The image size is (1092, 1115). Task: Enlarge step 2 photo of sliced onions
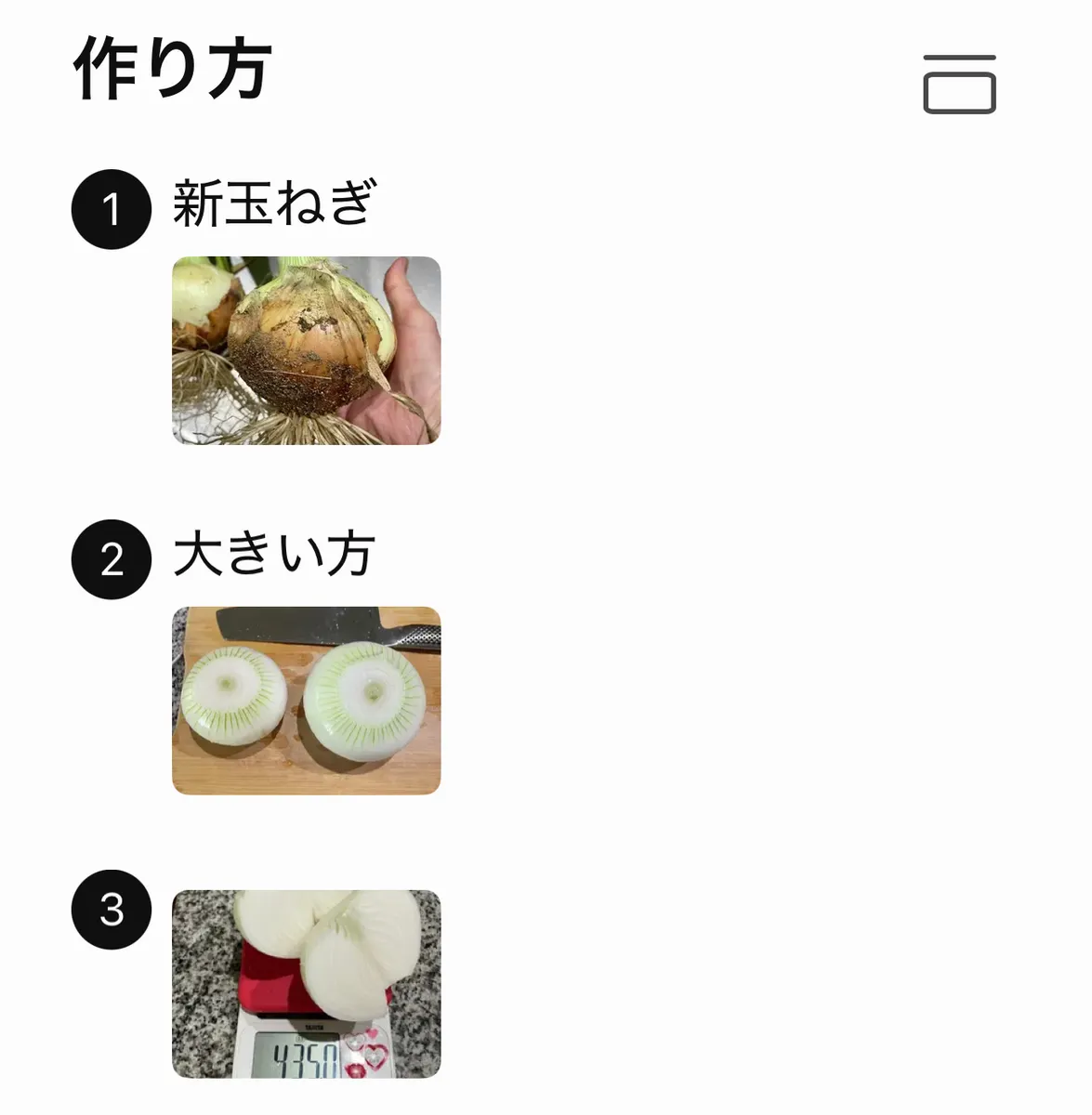(x=307, y=701)
